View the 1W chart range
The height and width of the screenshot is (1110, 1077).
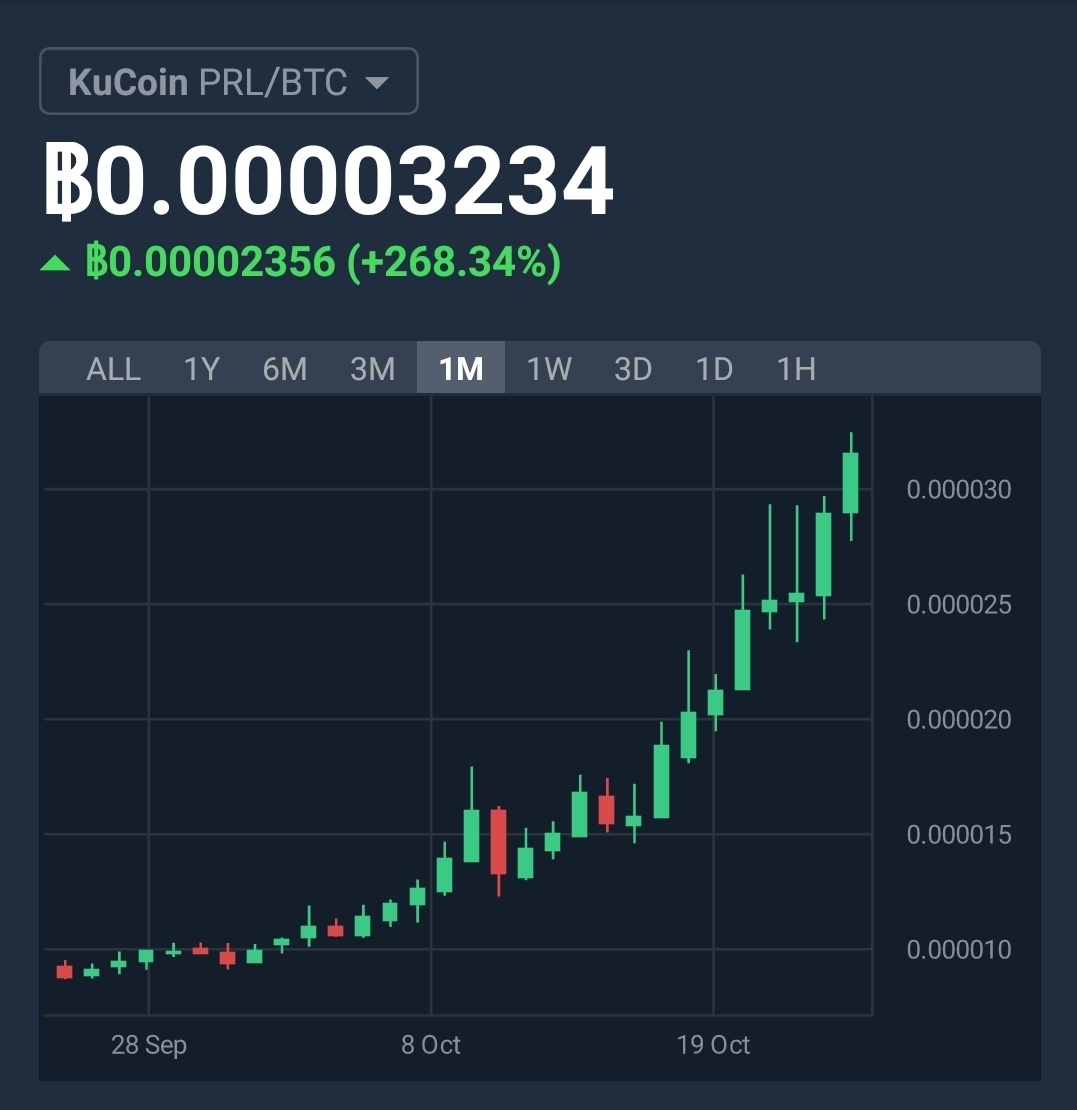[x=549, y=369]
